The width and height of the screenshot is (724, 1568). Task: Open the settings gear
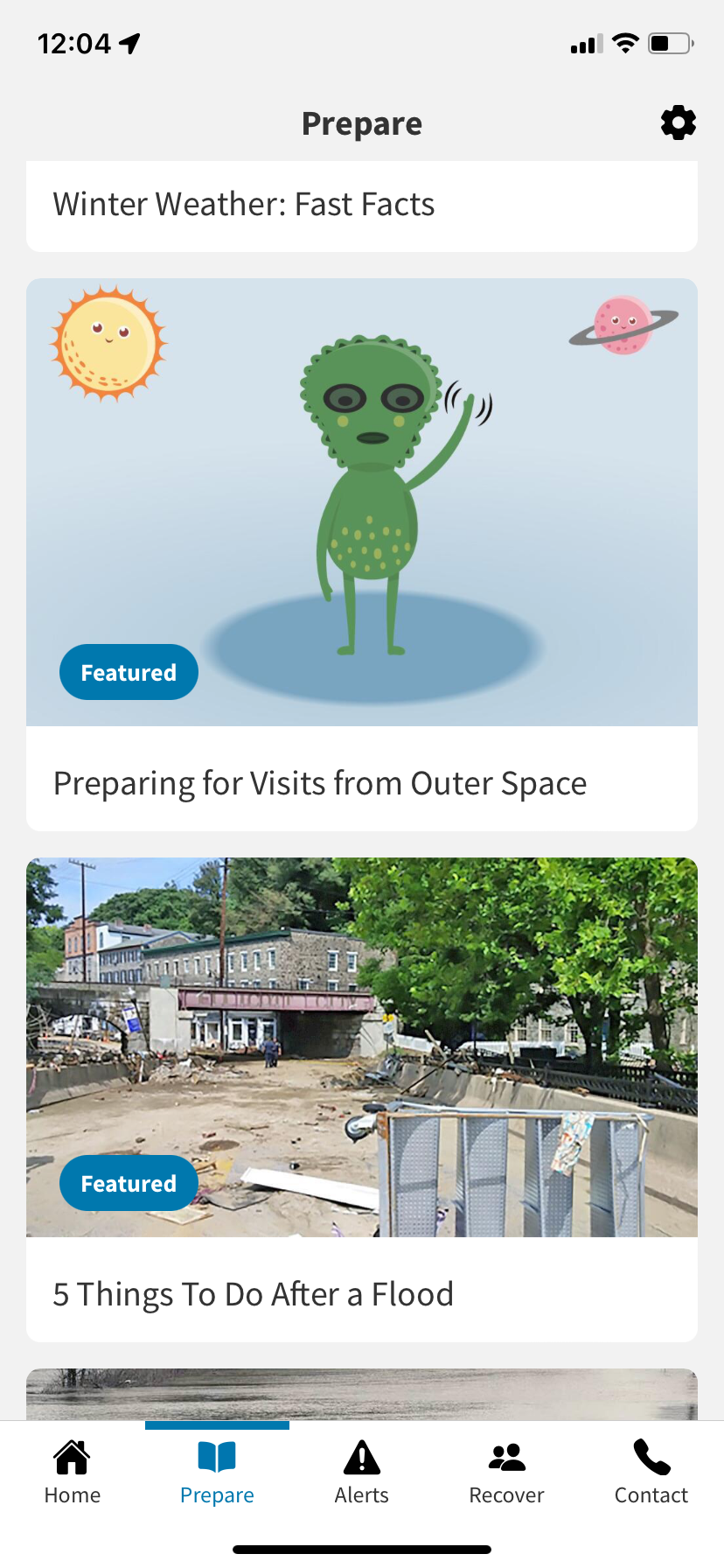[x=678, y=123]
